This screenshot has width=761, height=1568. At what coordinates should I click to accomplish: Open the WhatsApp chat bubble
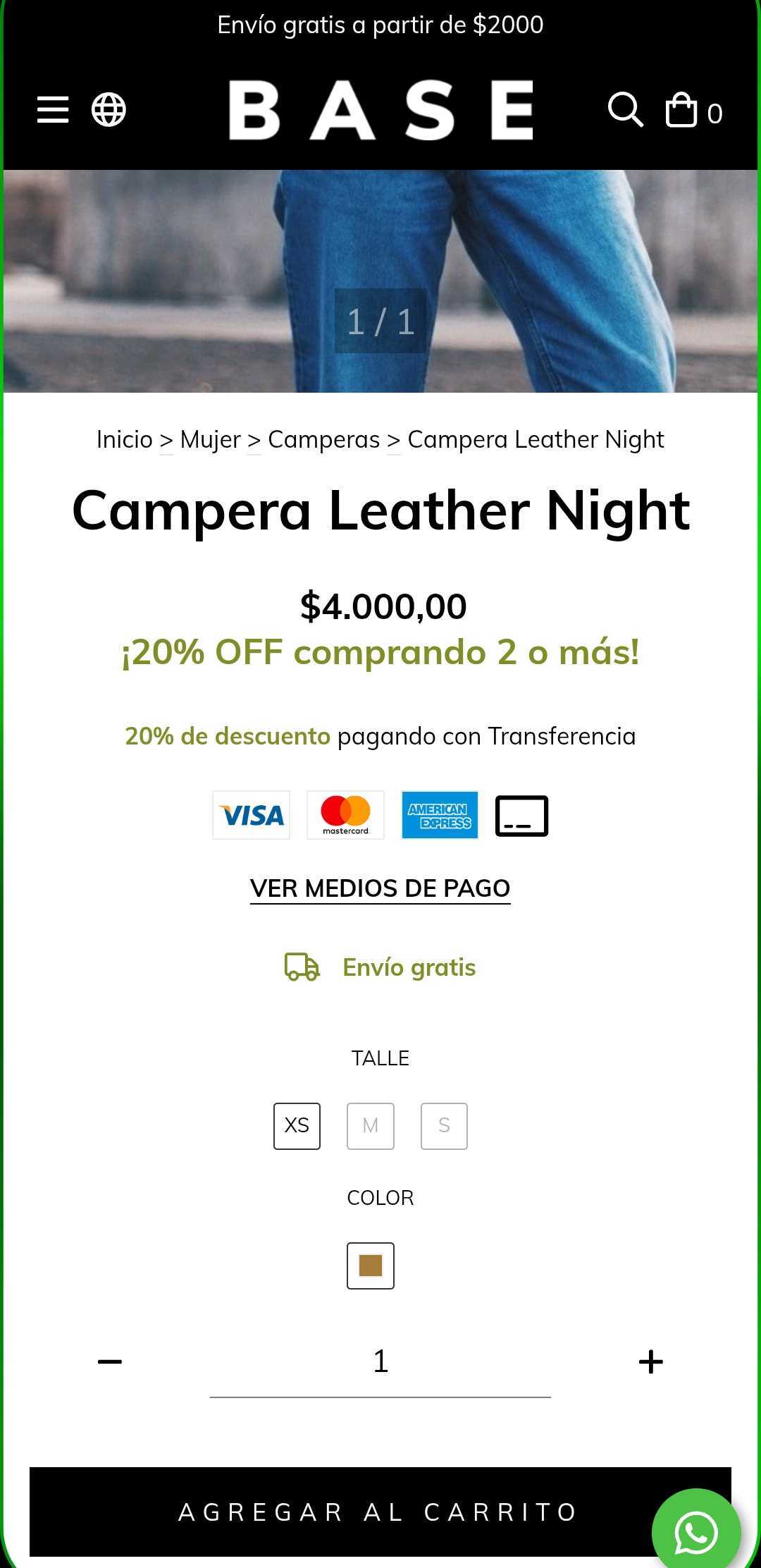coord(695,1533)
